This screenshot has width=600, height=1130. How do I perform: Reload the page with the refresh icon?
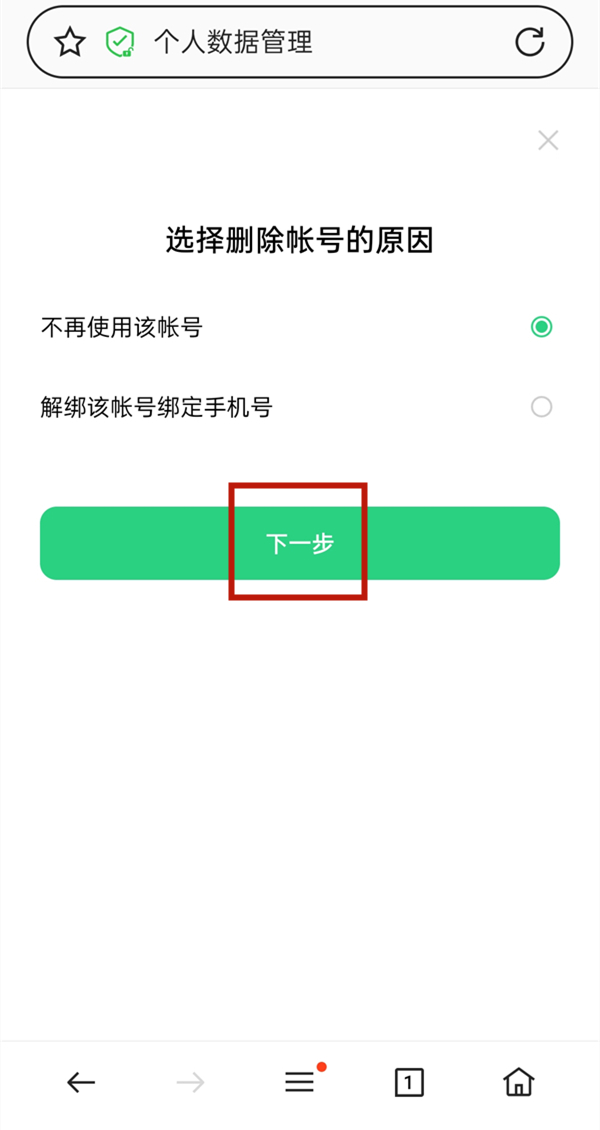pos(529,42)
